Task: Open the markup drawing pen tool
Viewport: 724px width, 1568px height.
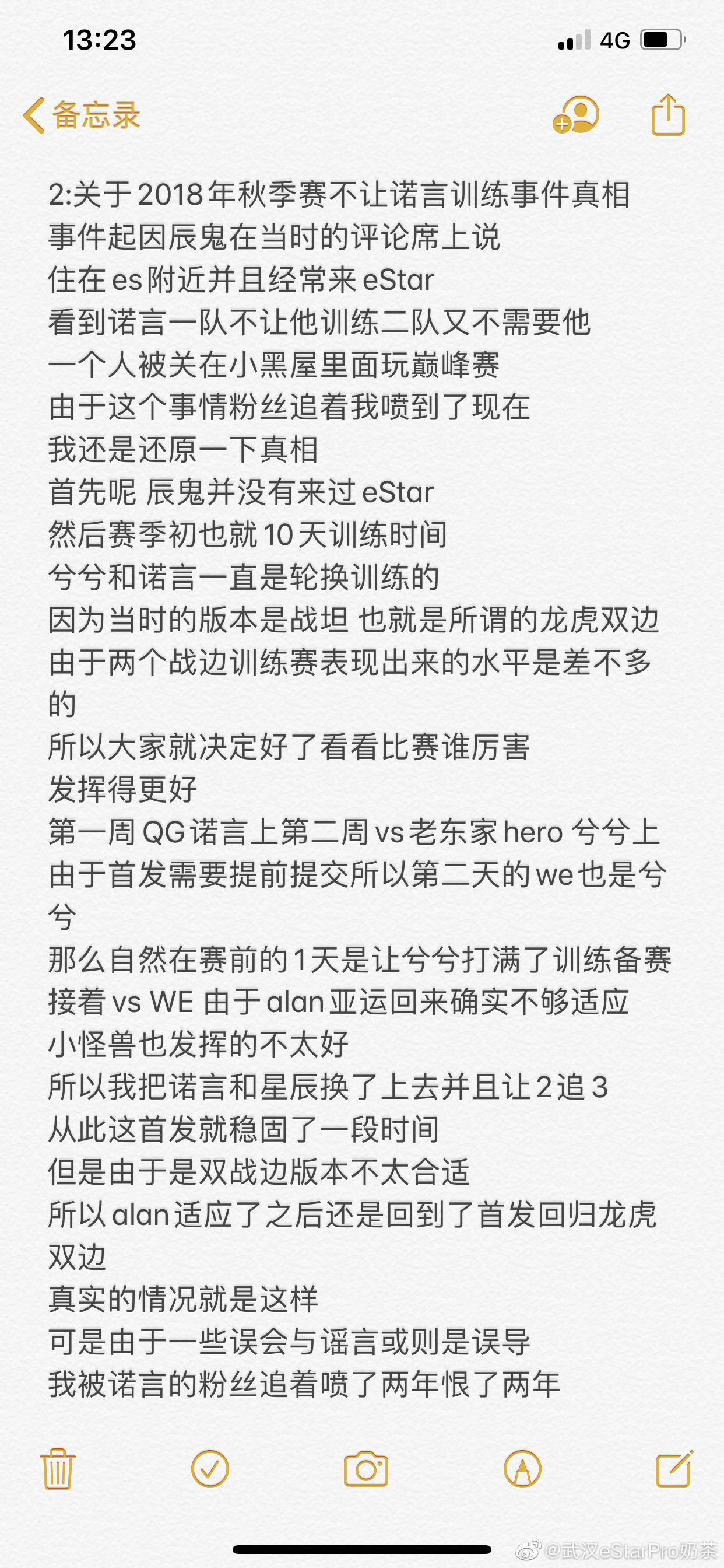Action: pos(523,1469)
